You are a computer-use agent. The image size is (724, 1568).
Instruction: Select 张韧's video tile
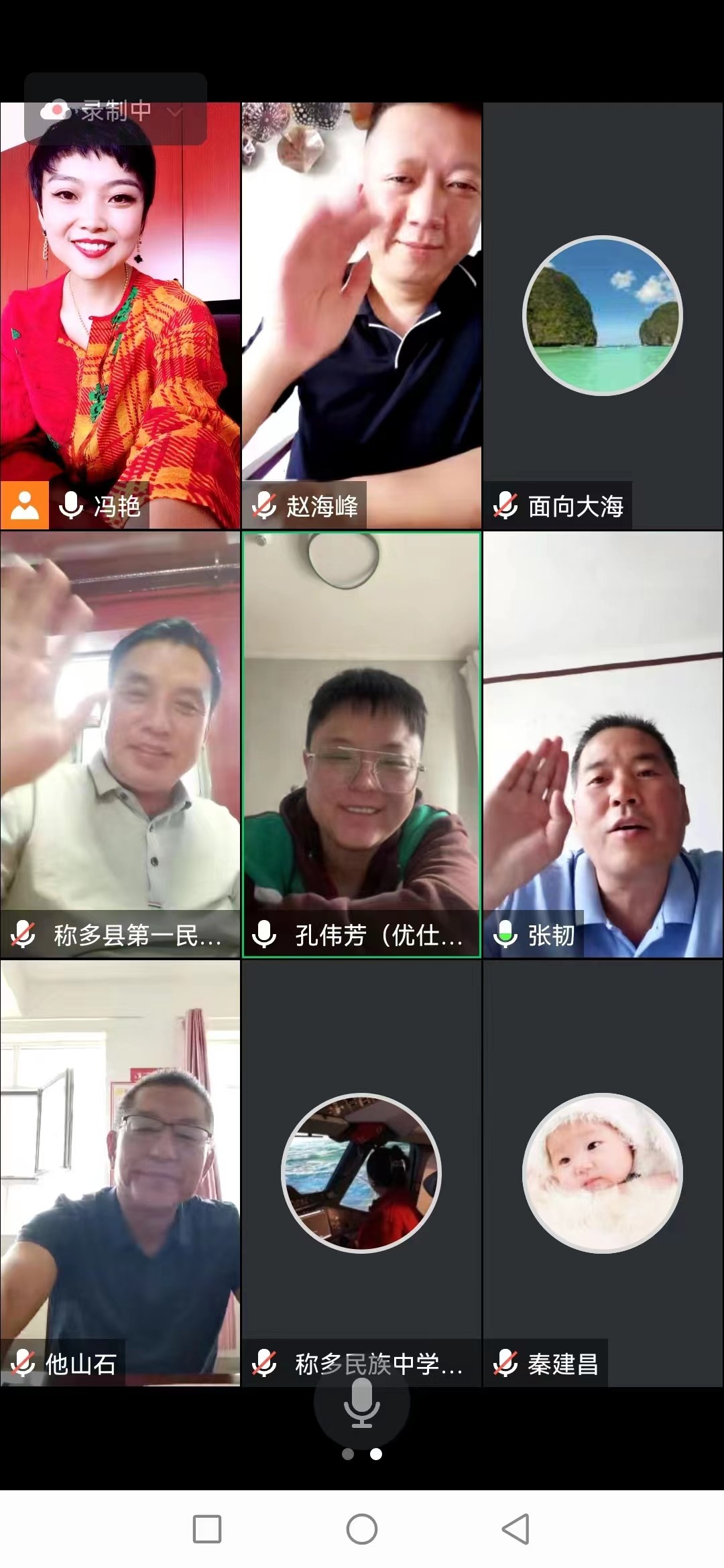pos(603,744)
